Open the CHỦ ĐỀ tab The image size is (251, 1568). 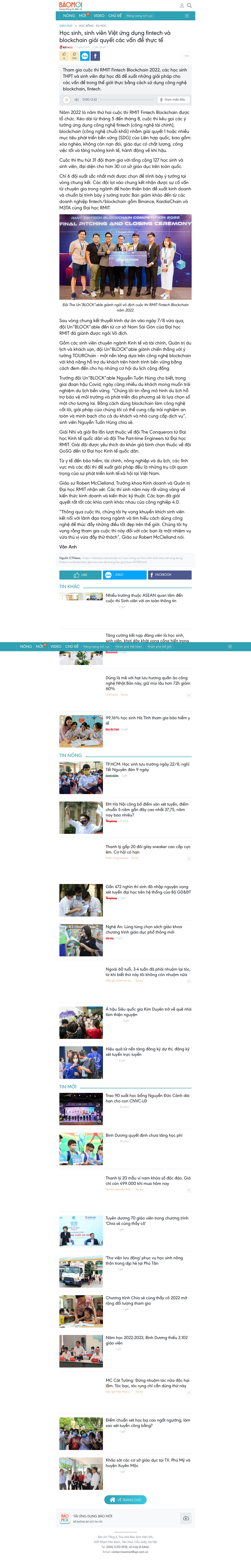[x=115, y=16]
